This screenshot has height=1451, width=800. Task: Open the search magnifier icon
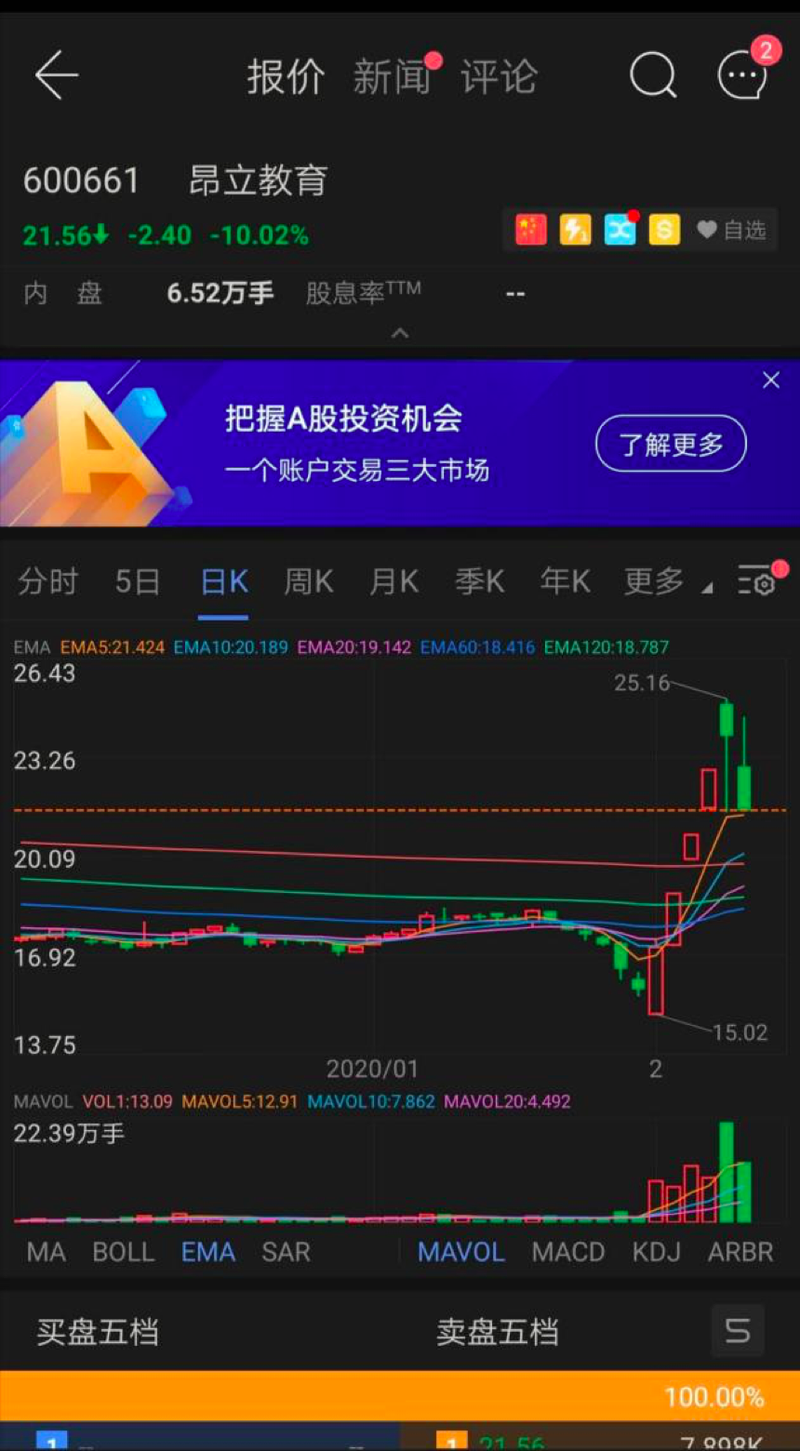tap(653, 75)
